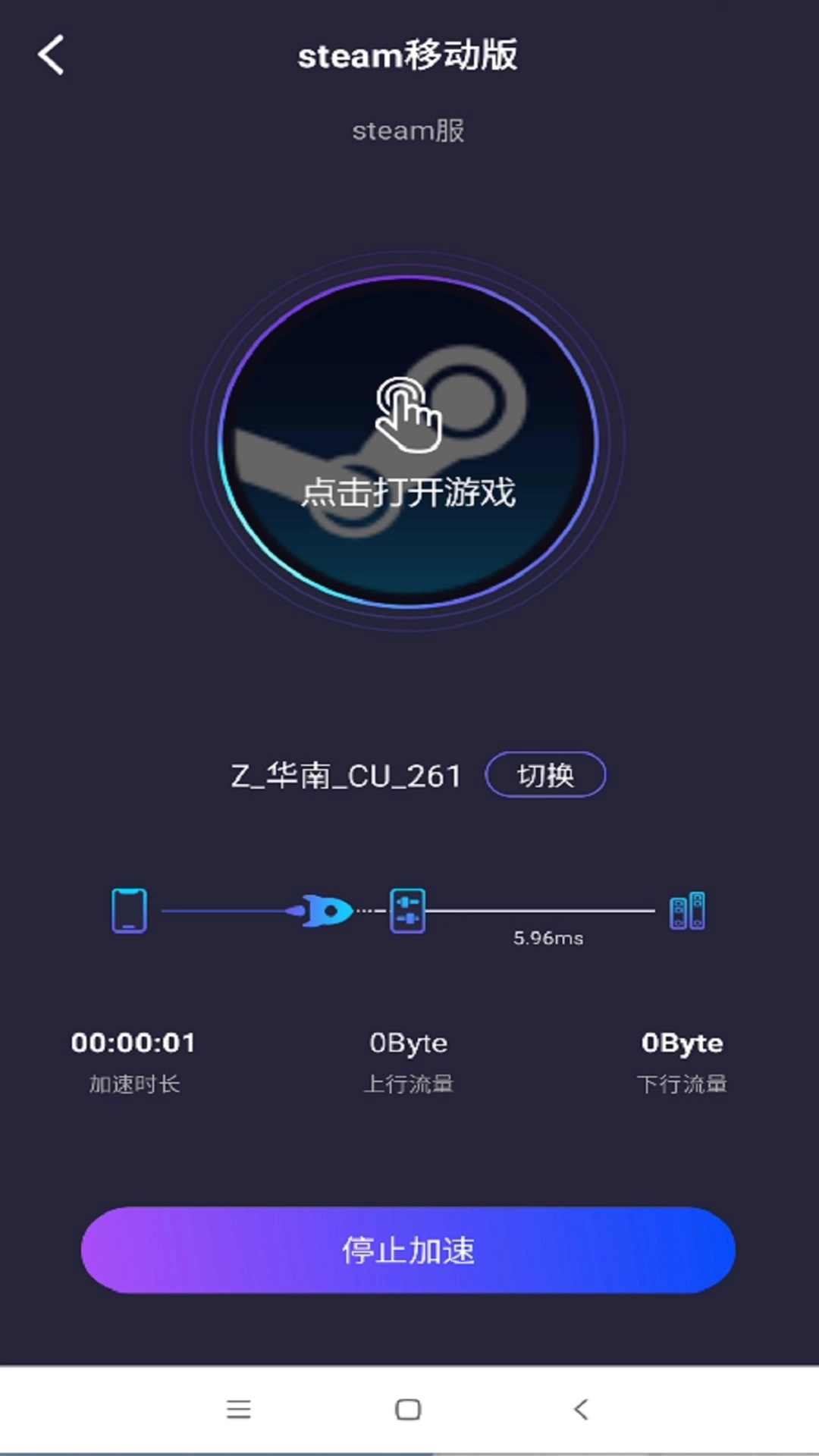This screenshot has height=1456, width=819.
Task: Tap the system back arrow at bottom right
Action: 579,1408
